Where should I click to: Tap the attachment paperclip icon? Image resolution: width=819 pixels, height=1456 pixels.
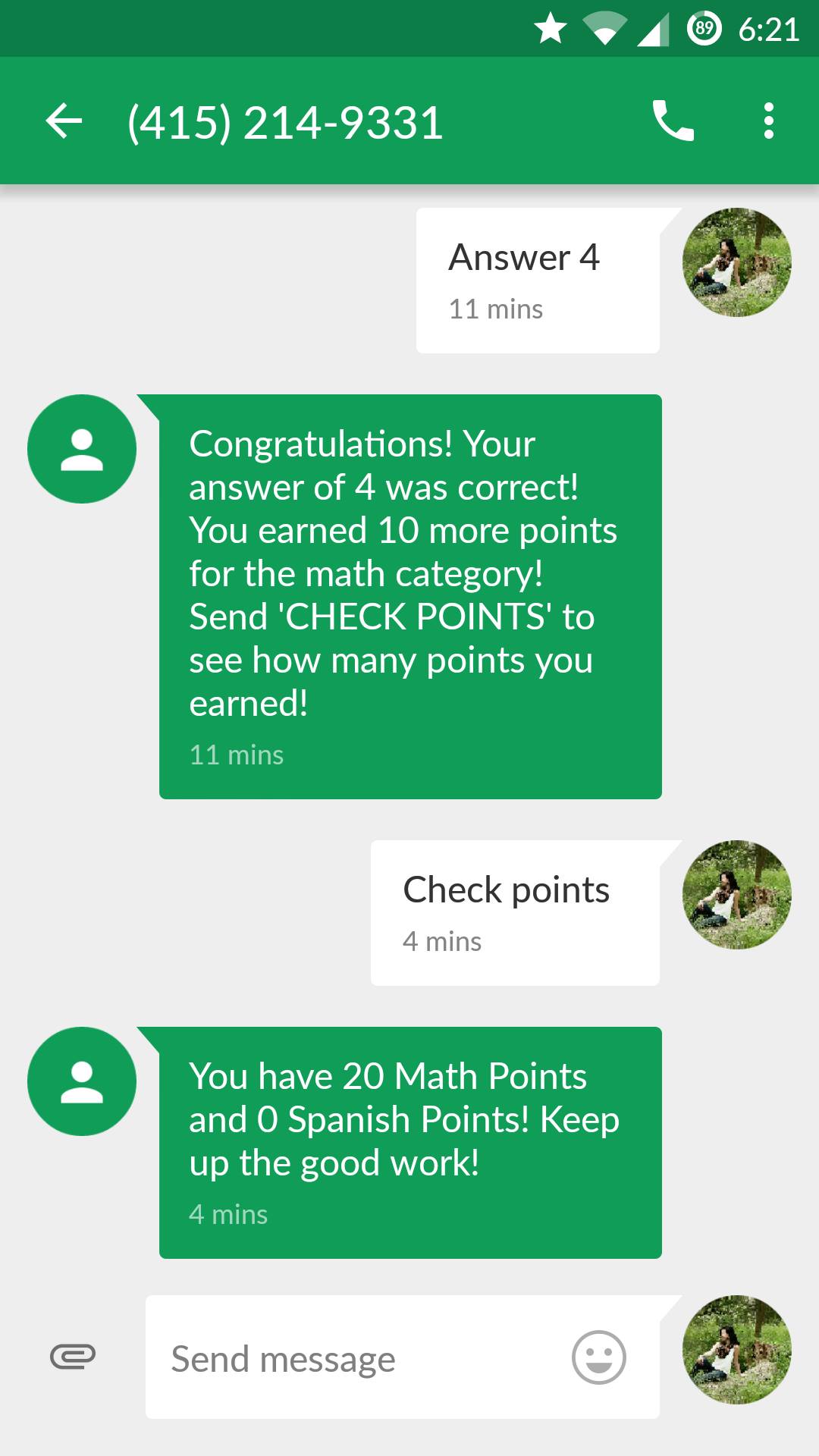tap(73, 1357)
